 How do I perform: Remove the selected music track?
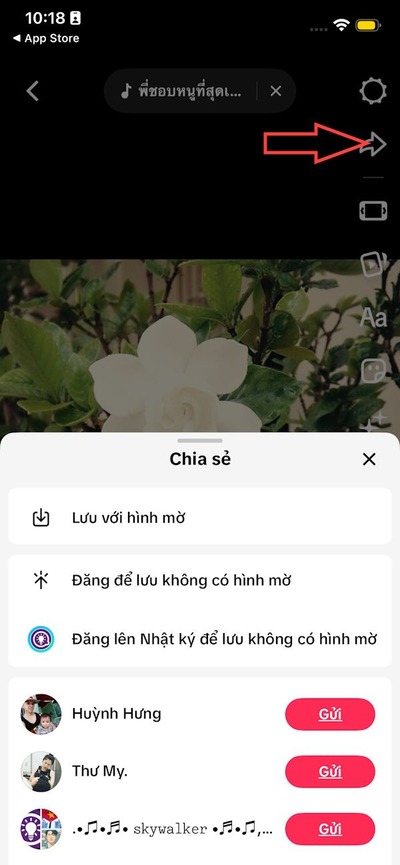point(276,91)
